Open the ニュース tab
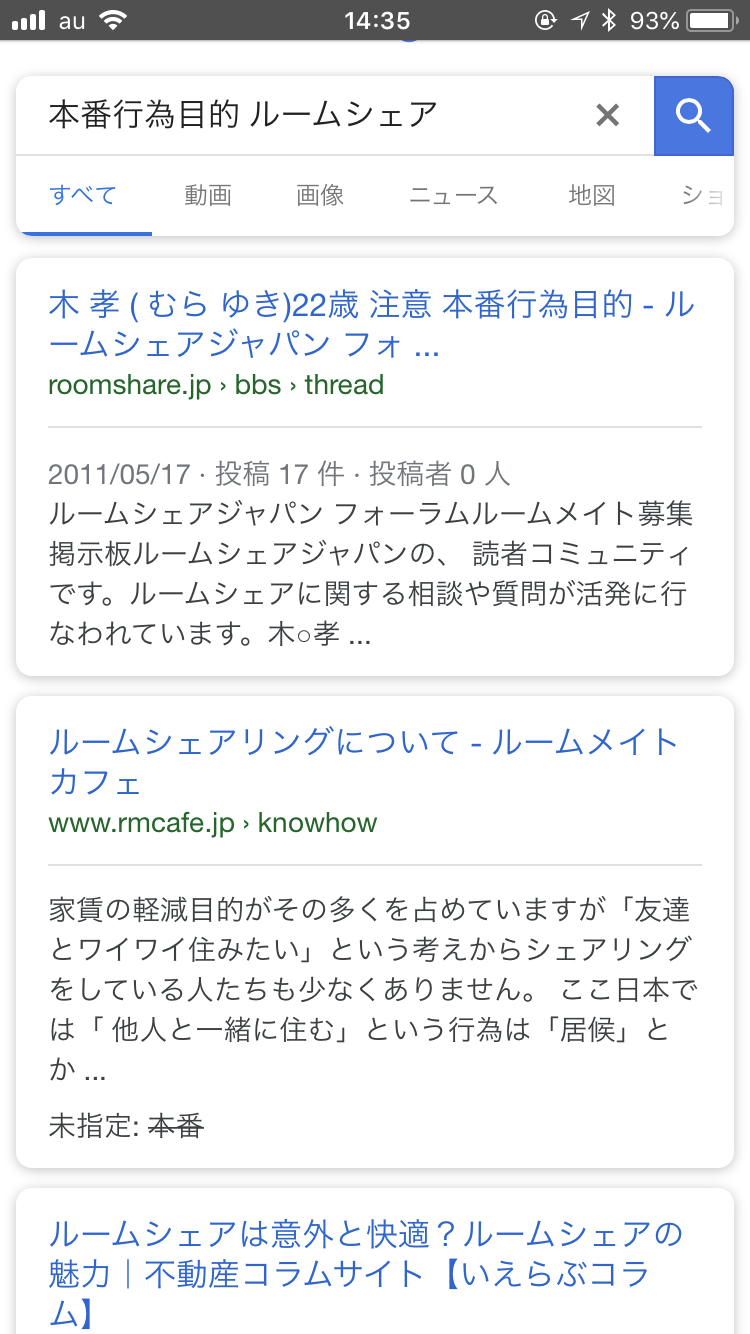The width and height of the screenshot is (750, 1334). (x=453, y=195)
